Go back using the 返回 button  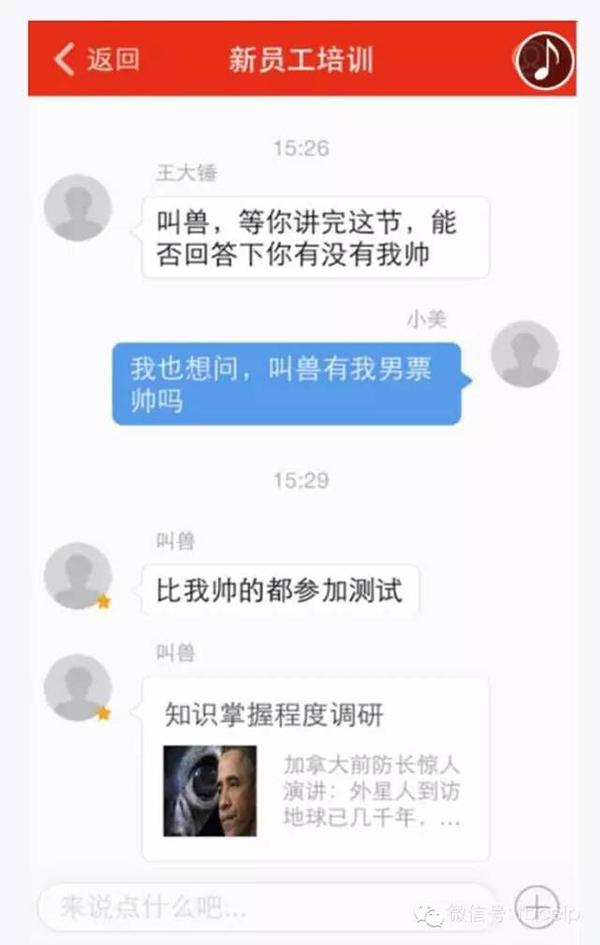[96, 59]
